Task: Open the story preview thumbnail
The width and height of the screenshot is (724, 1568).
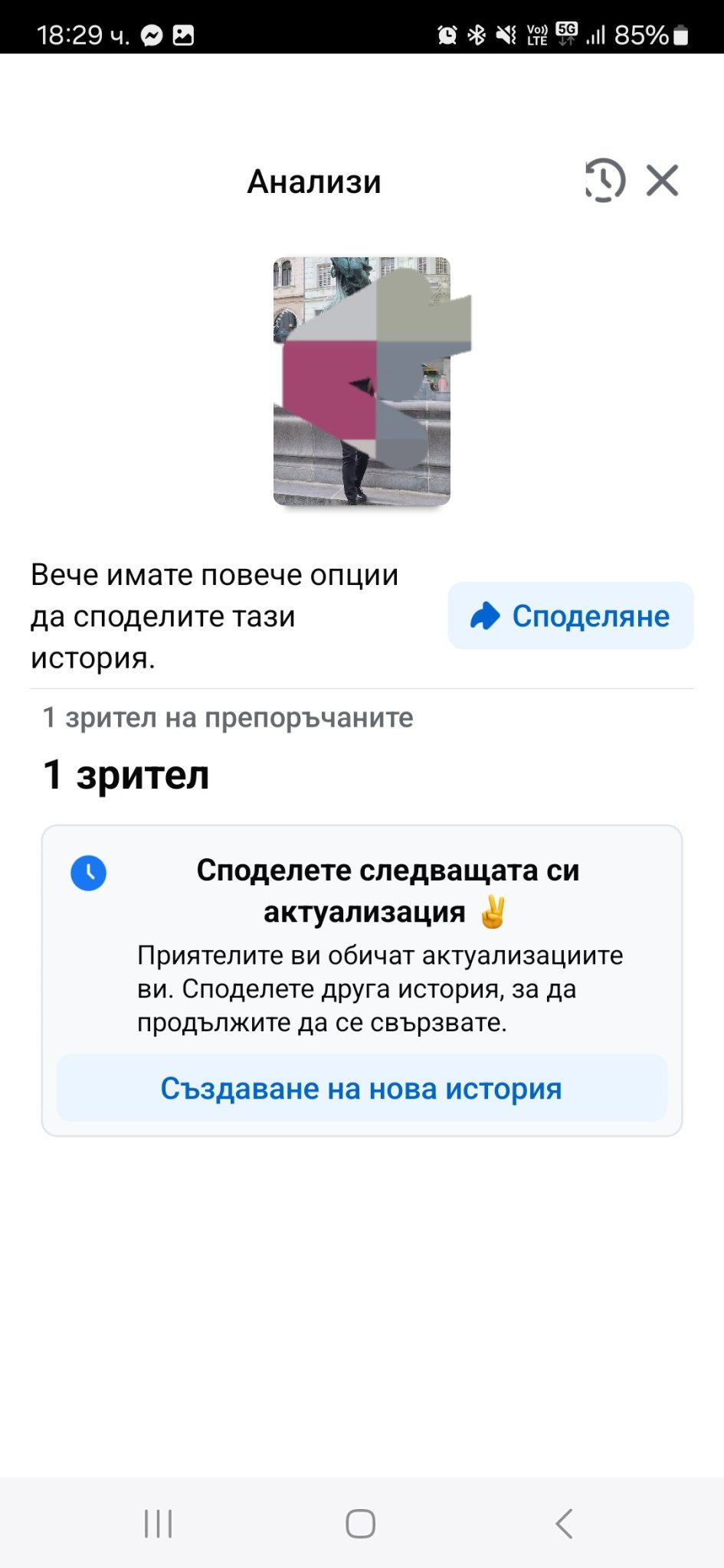Action: pos(362,381)
